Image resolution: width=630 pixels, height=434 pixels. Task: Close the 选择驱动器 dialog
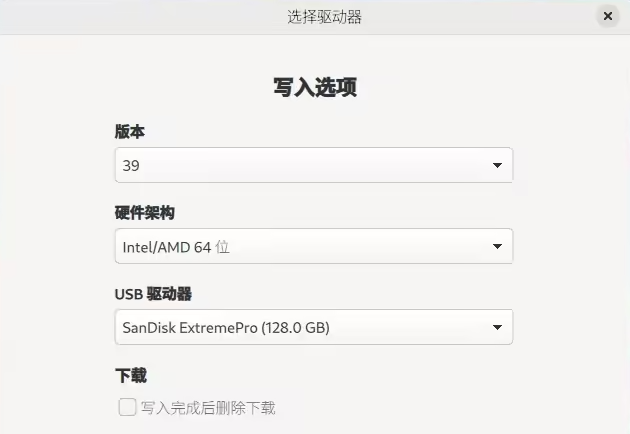tap(607, 17)
